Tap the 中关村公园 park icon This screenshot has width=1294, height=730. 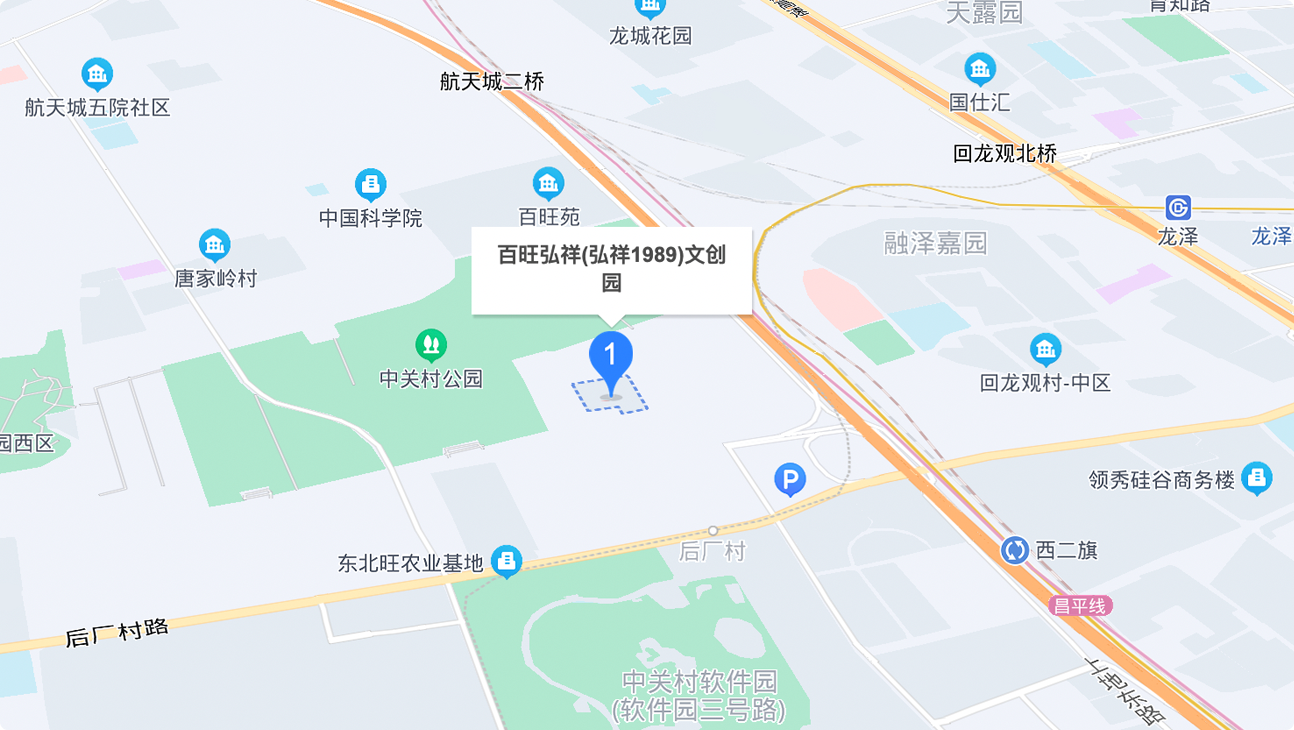(x=431, y=346)
